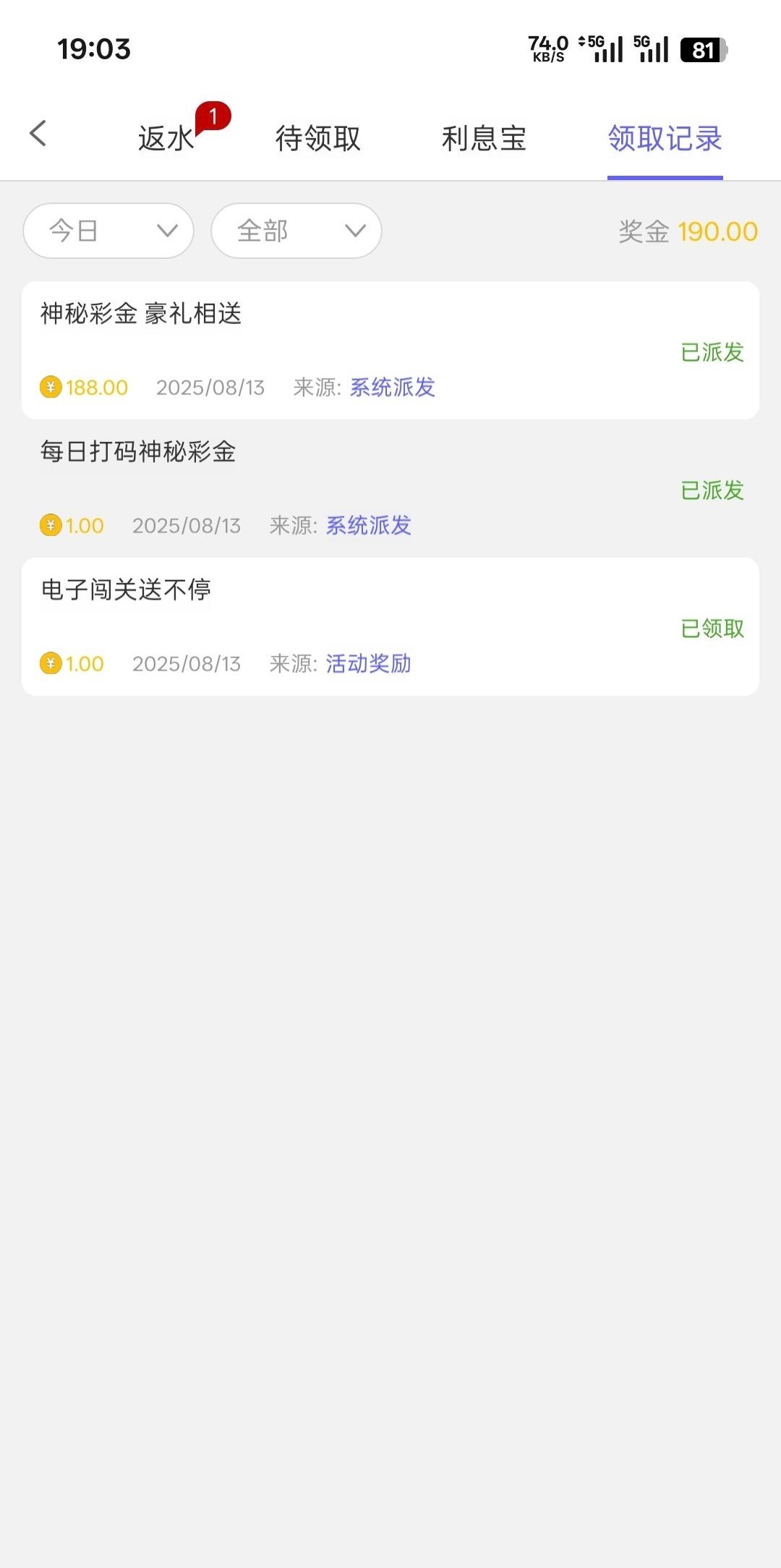
Task: Tap the 已领取 status on 电子闯关送不停
Action: [712, 629]
